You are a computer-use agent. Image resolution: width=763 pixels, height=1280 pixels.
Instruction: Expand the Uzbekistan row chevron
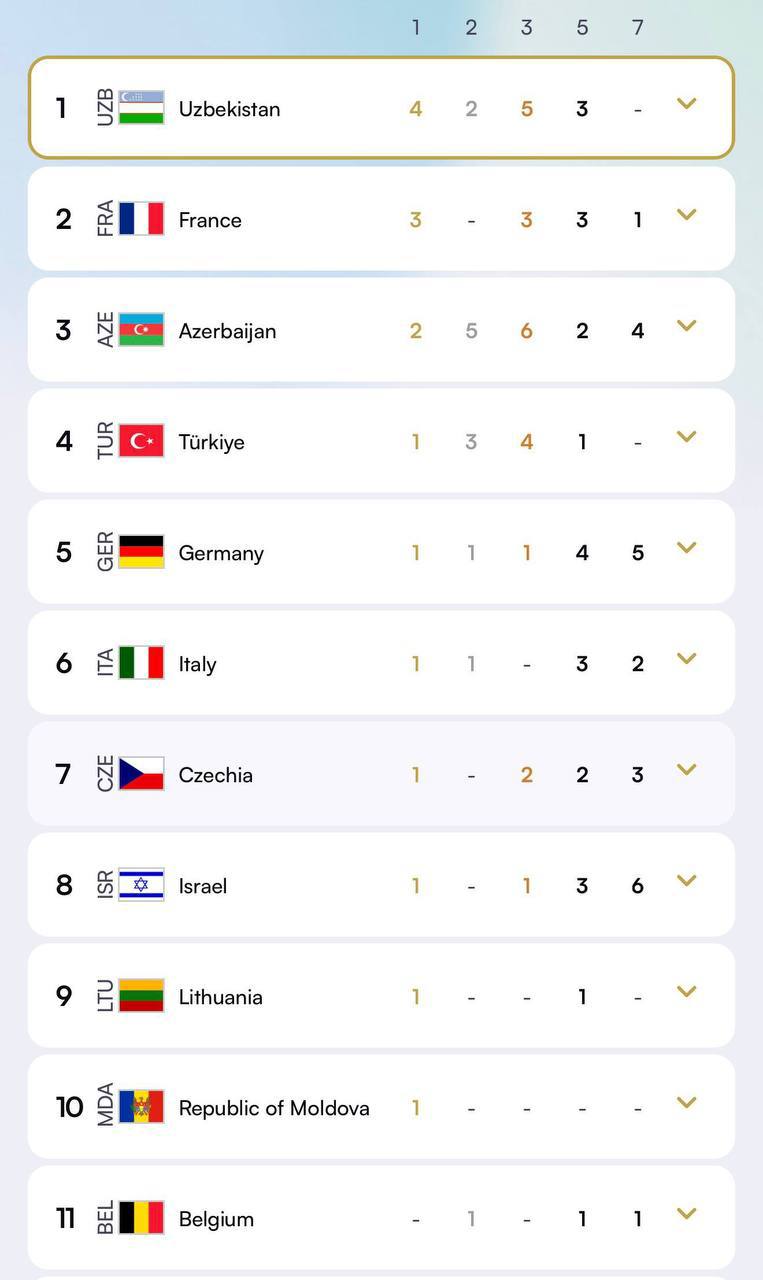(686, 104)
